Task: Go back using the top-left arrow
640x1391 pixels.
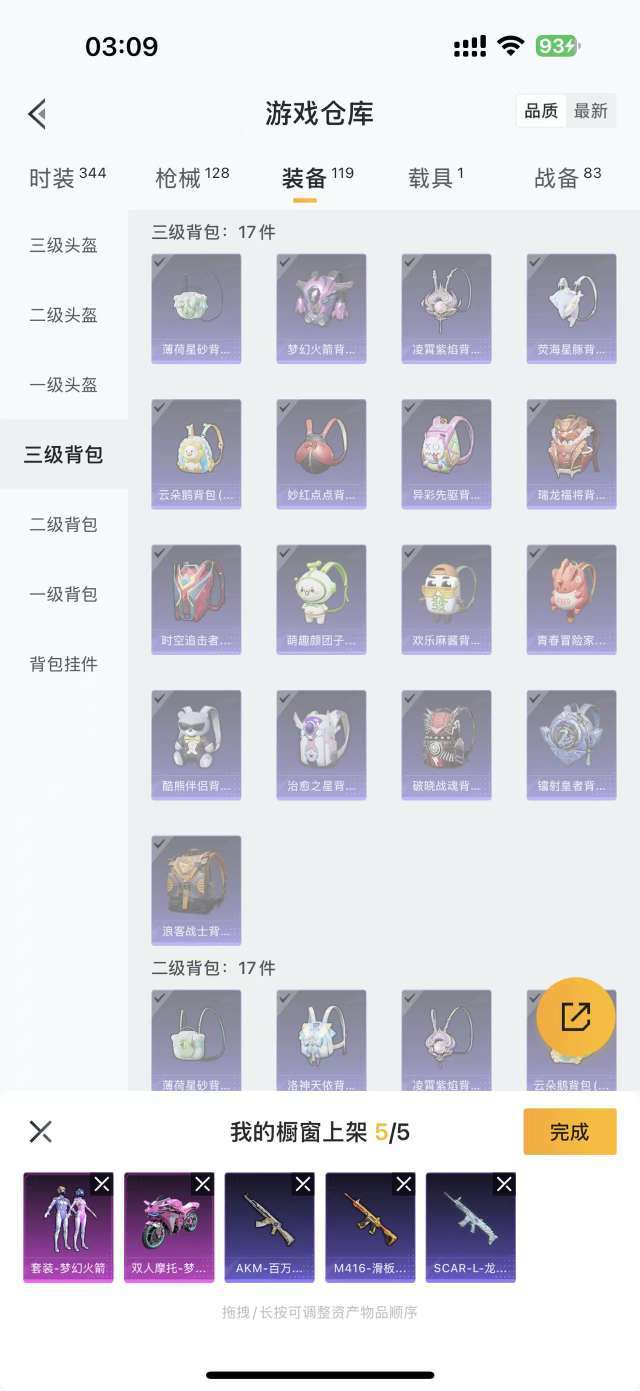Action: (x=38, y=114)
